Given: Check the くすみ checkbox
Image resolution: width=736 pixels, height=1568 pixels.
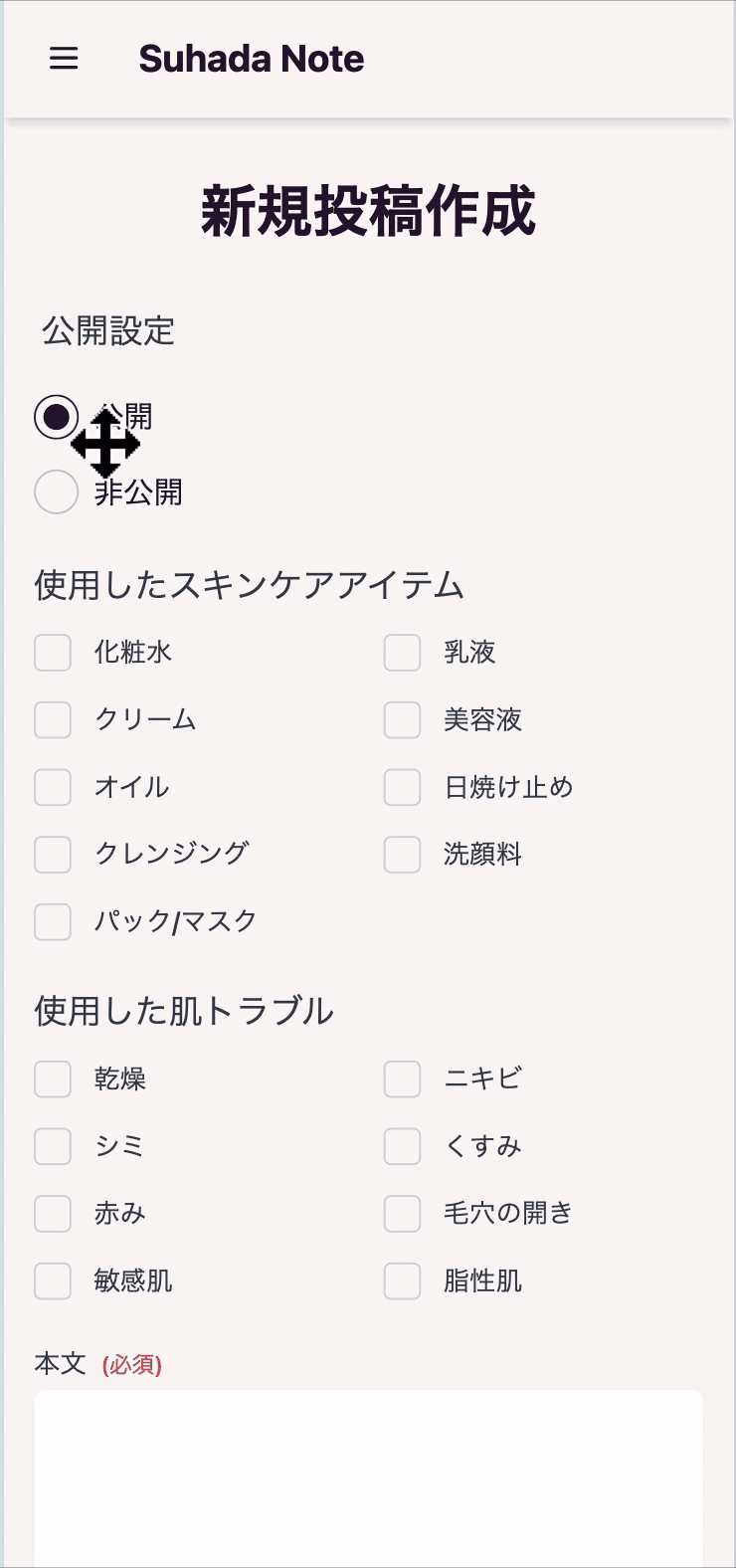Looking at the screenshot, I should pos(403,1146).
